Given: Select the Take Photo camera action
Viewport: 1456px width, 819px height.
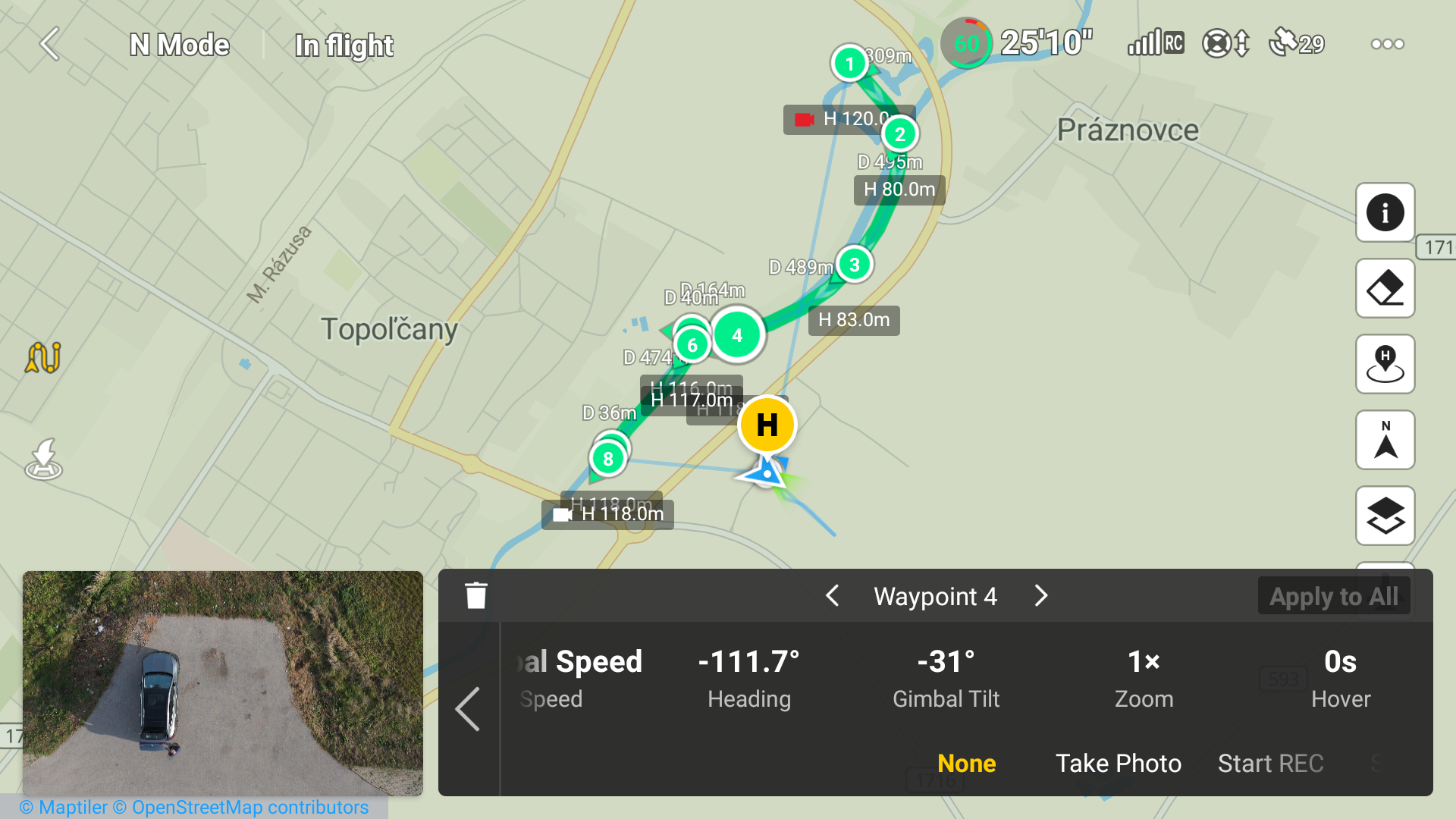Looking at the screenshot, I should pyautogui.click(x=1118, y=763).
